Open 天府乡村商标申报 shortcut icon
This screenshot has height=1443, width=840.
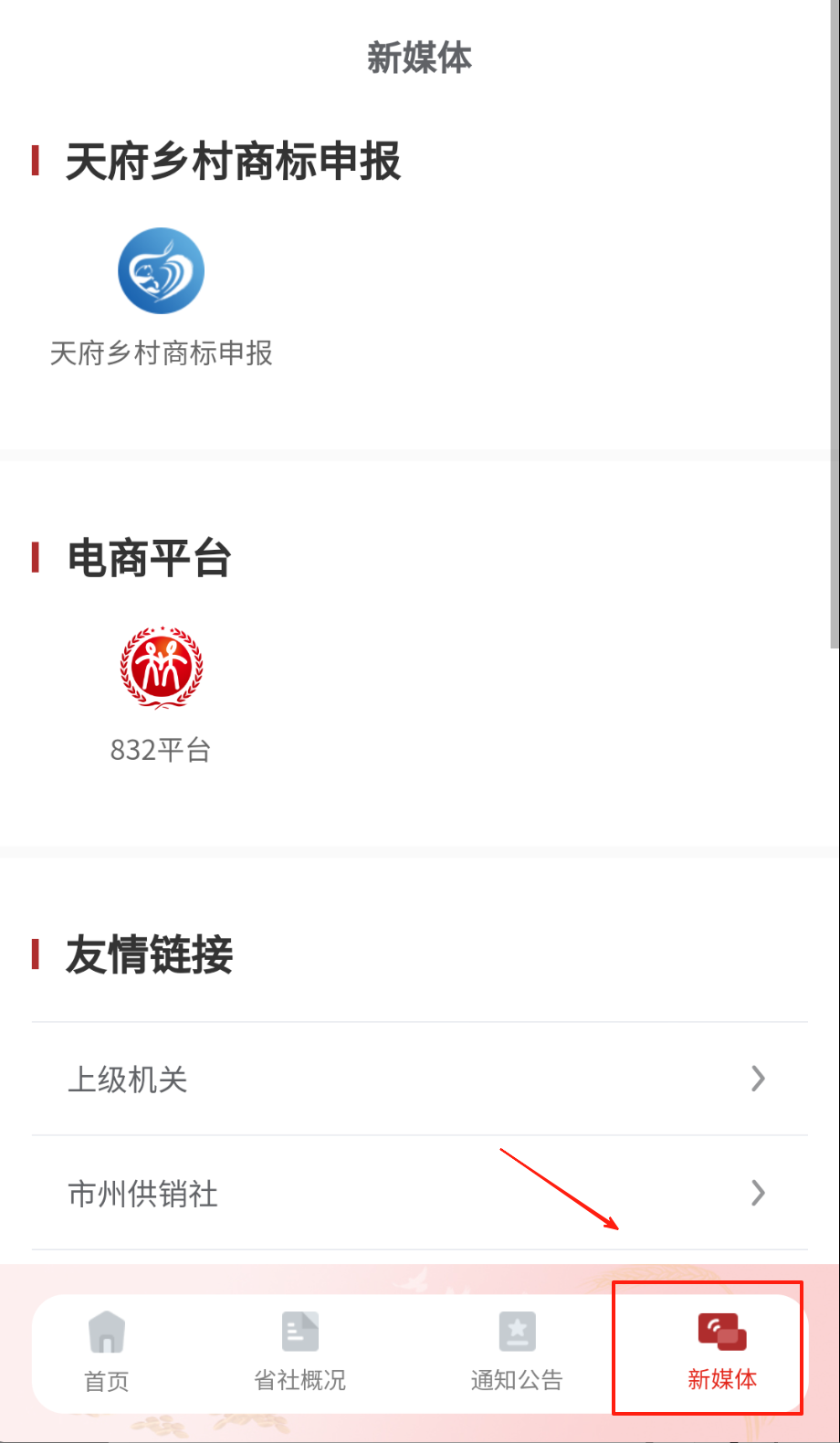pos(161,271)
